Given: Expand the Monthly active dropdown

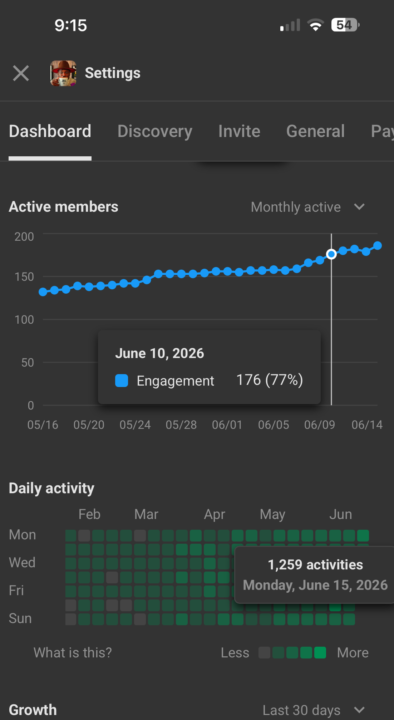Looking at the screenshot, I should [308, 207].
